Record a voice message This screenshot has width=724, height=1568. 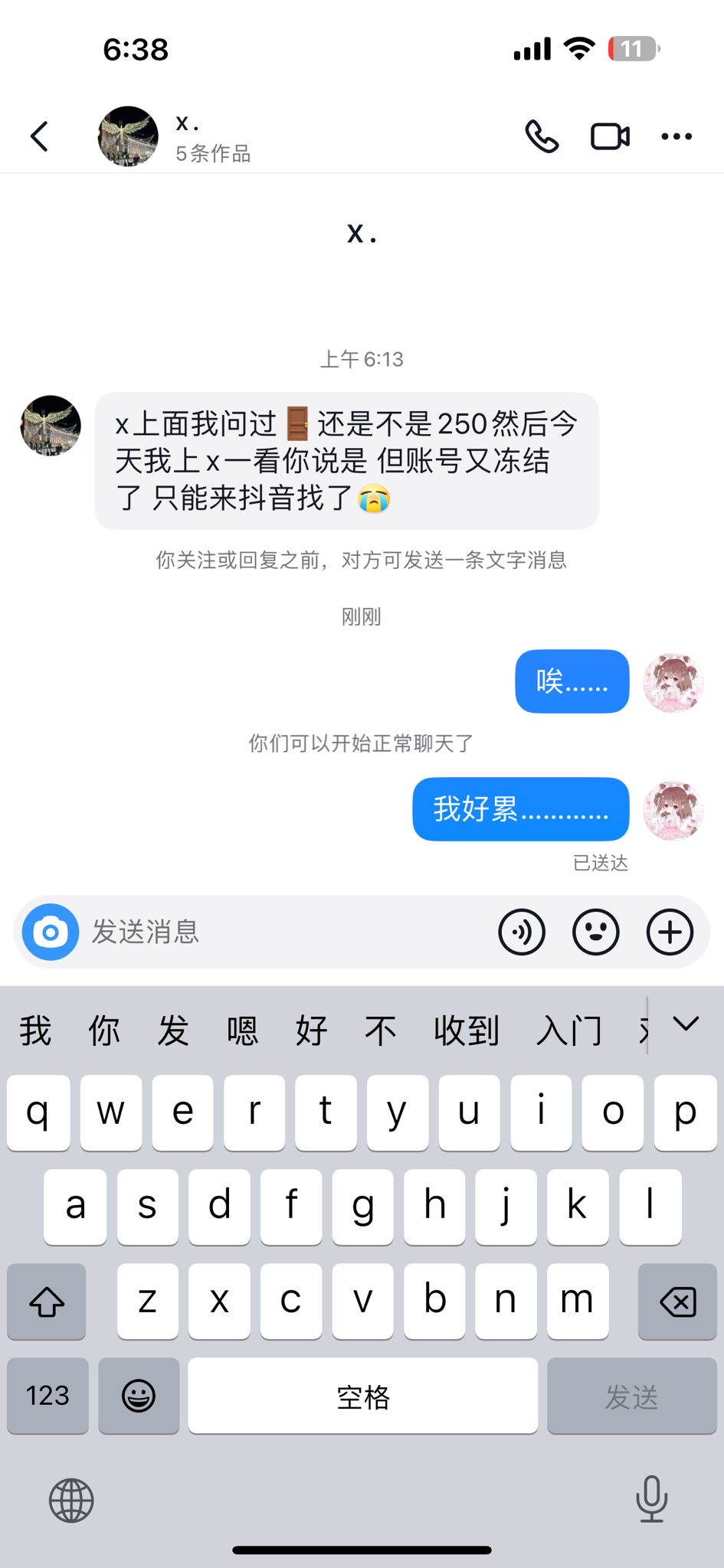[x=522, y=932]
